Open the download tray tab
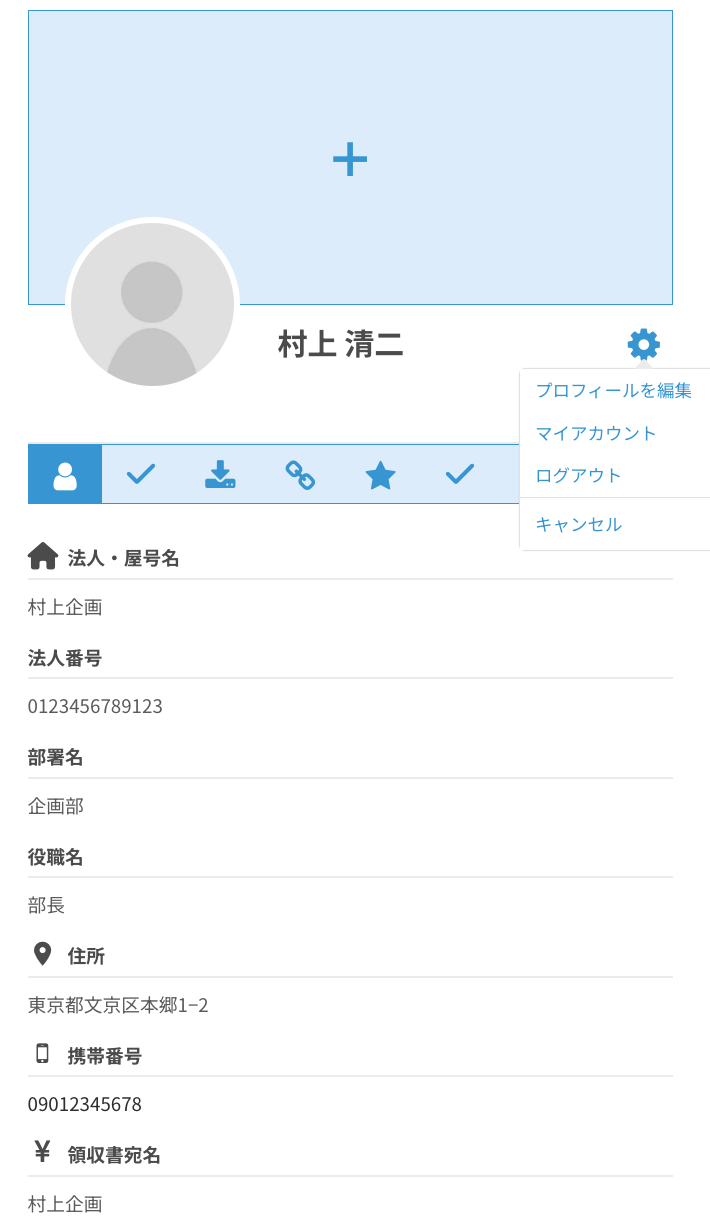This screenshot has height=1229, width=710. tap(220, 474)
